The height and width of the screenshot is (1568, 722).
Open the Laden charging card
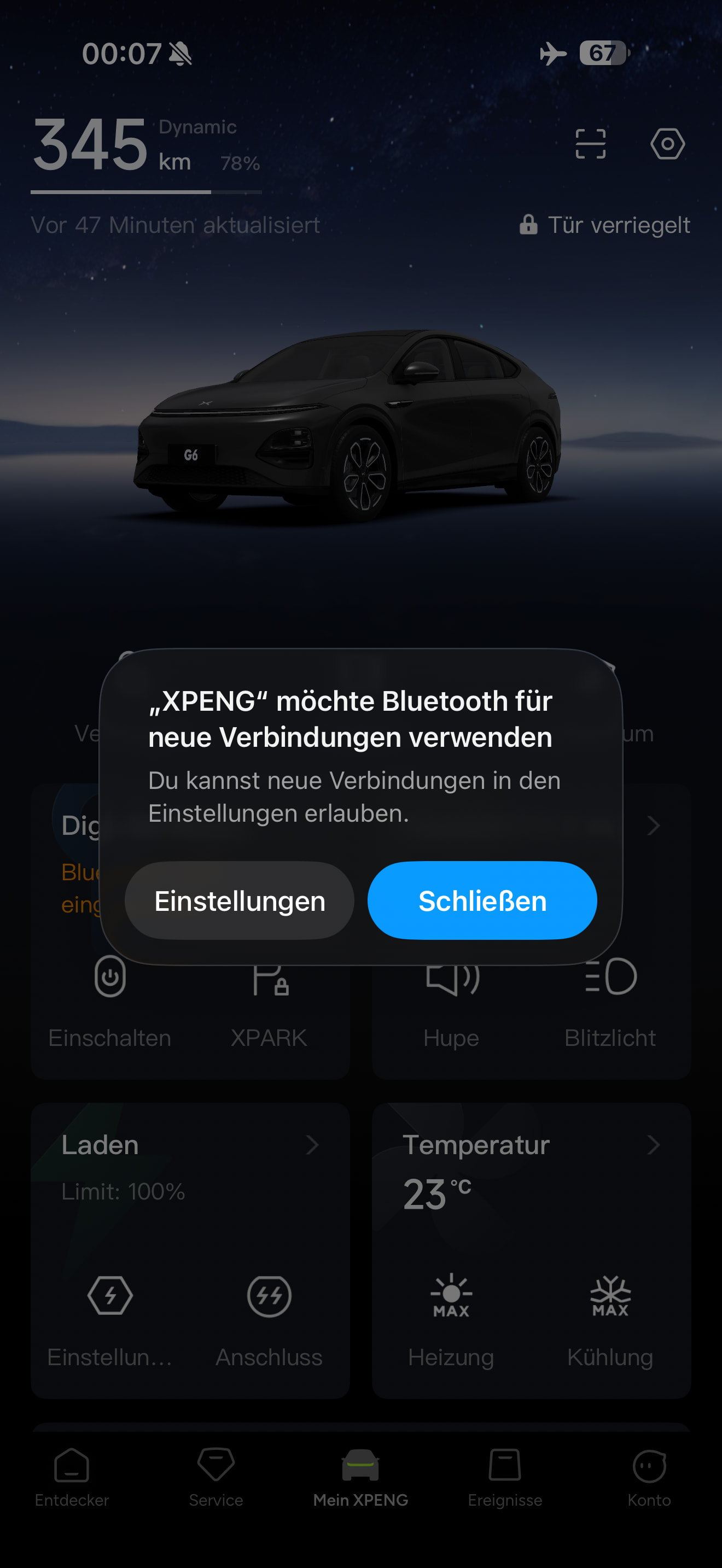[190, 1145]
